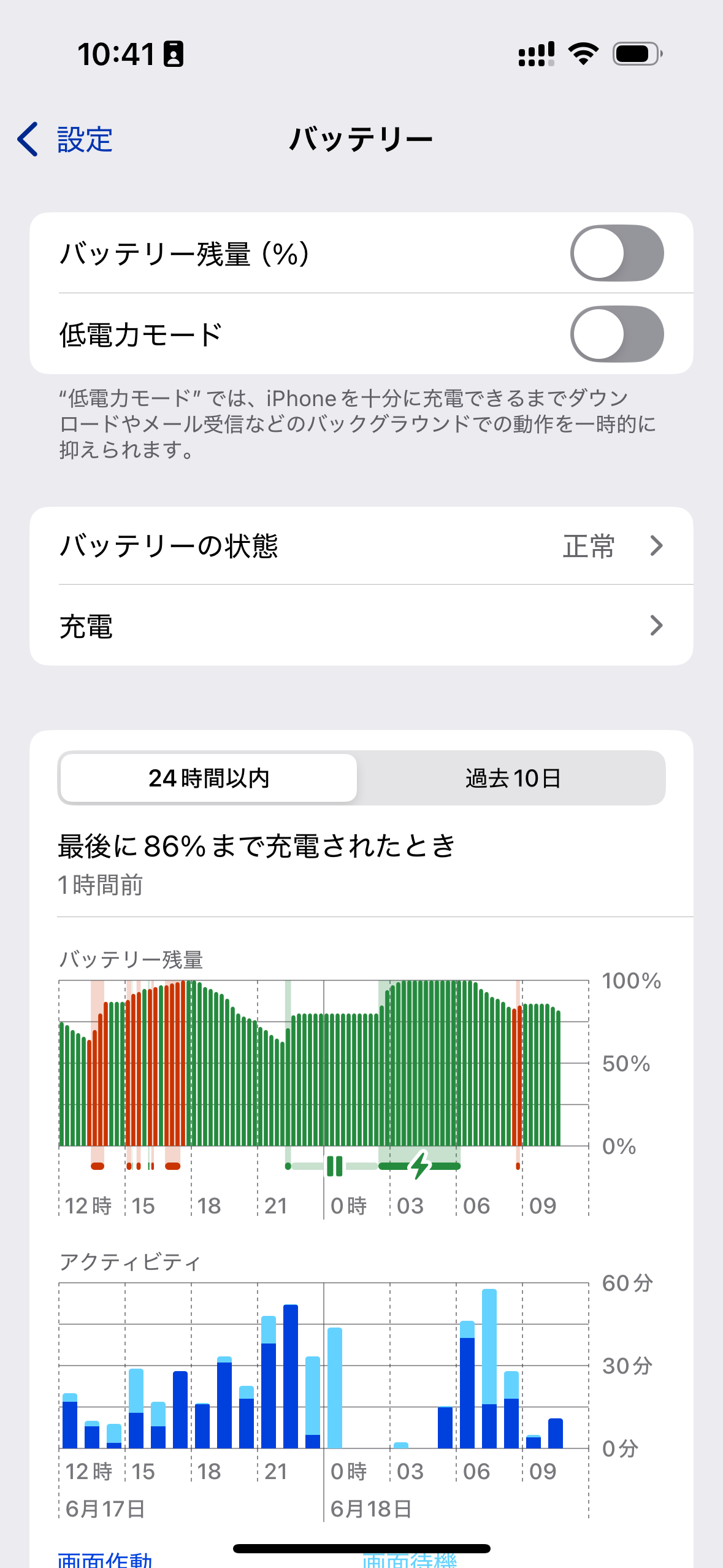Screen dimensions: 723x1568
Task: Select the 24時間以内 segment
Action: point(208,778)
